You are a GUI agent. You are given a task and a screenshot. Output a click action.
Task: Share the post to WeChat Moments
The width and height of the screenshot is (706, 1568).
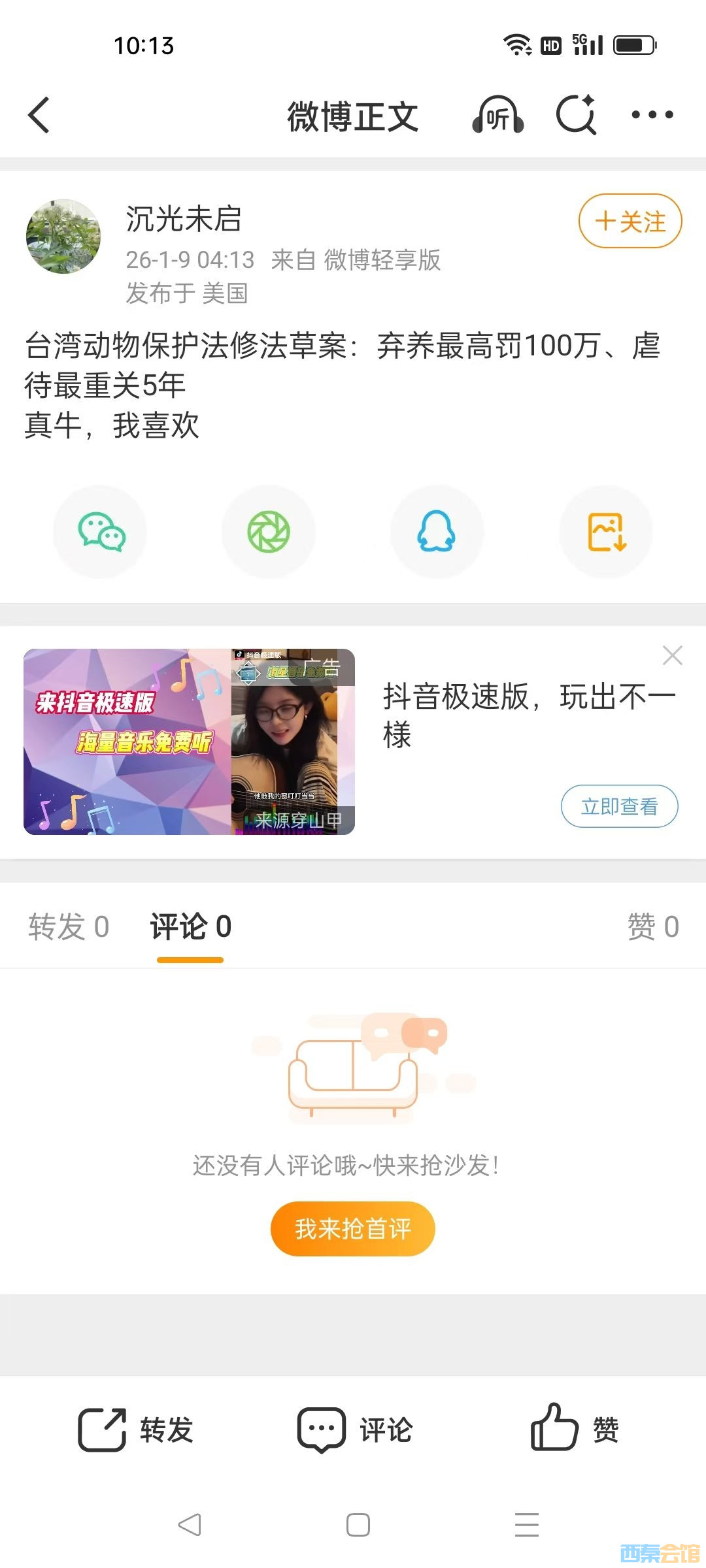269,532
